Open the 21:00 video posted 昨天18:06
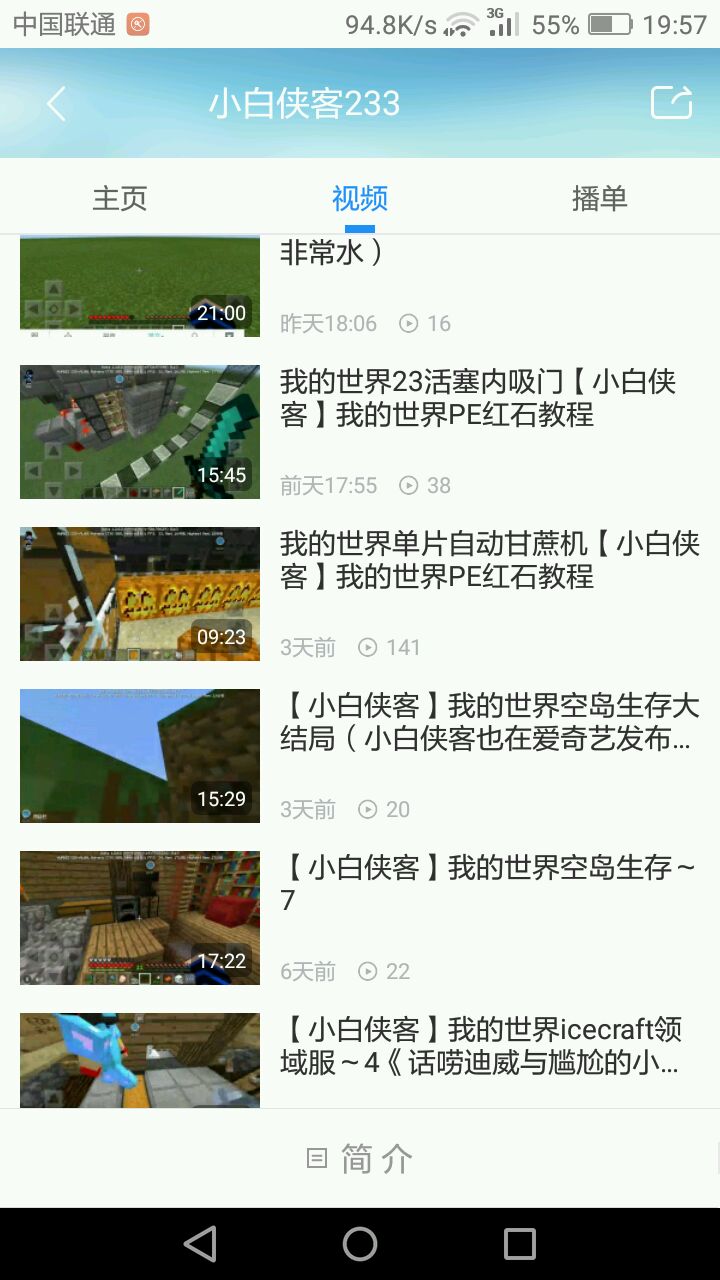The width and height of the screenshot is (720, 1280). click(140, 286)
